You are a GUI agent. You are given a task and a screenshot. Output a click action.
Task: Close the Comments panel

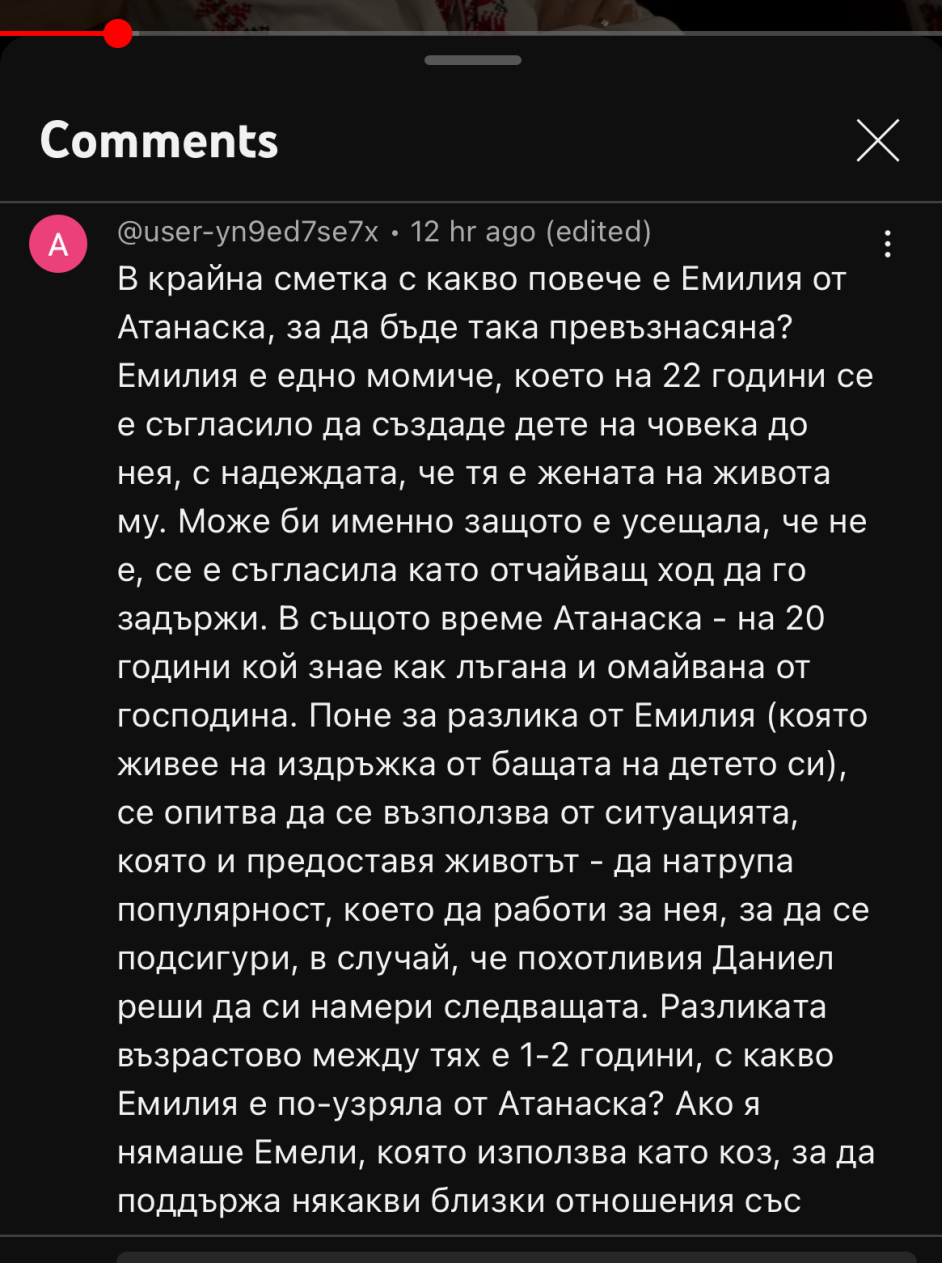(878, 141)
